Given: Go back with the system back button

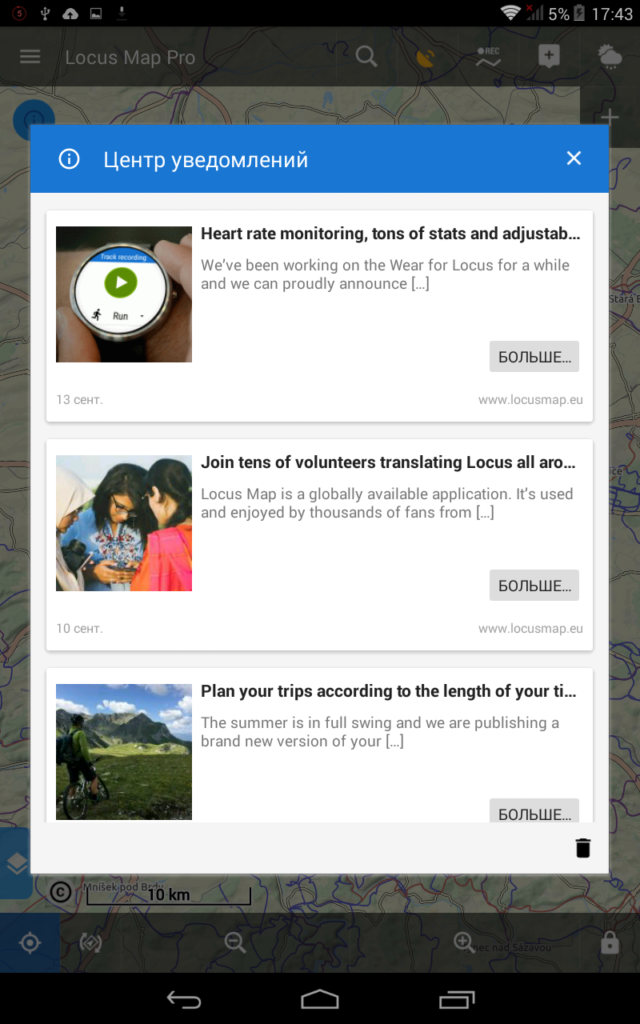Looking at the screenshot, I should [x=184, y=999].
